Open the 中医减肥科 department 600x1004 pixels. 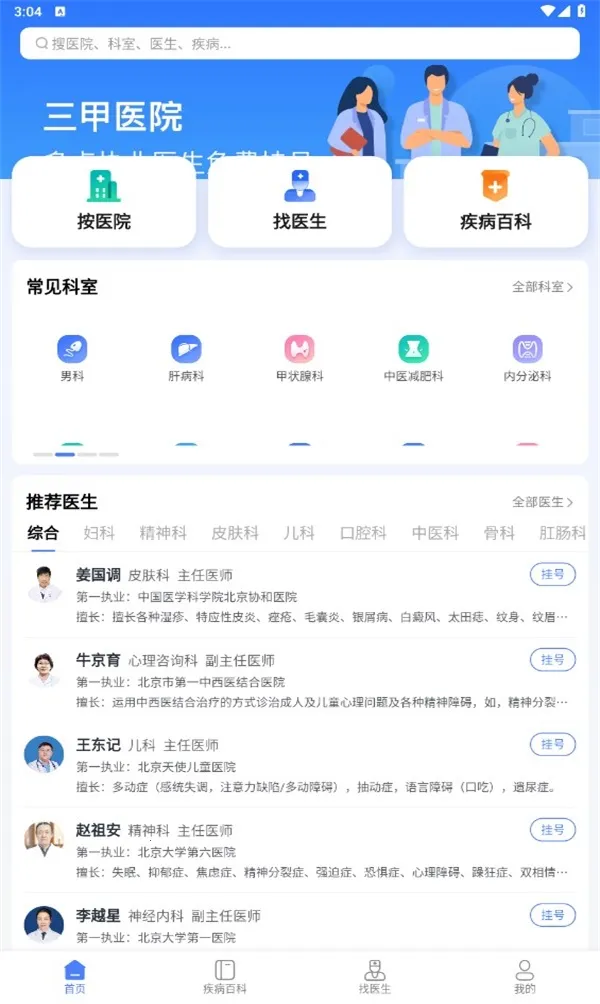click(x=413, y=359)
